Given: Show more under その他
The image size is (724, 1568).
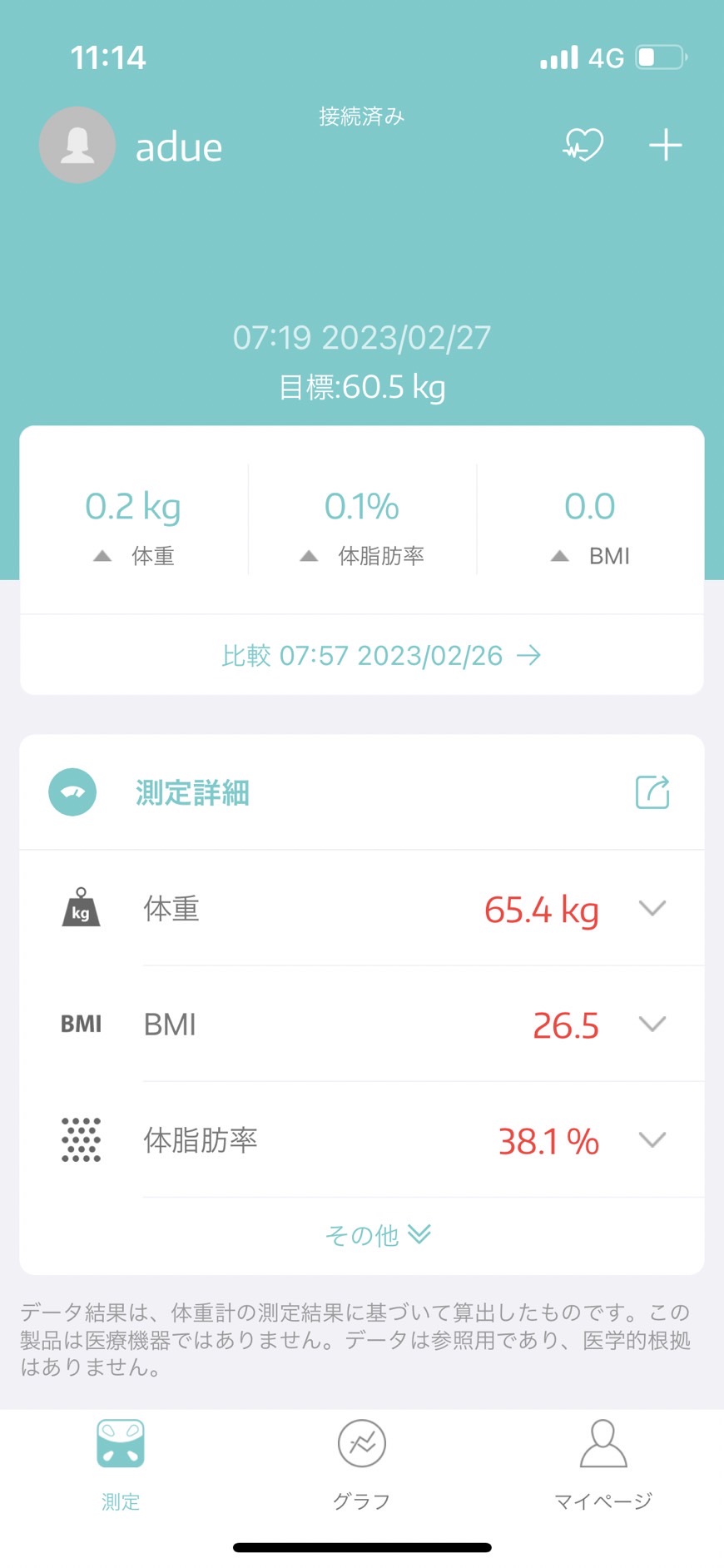Looking at the screenshot, I should [x=378, y=1235].
